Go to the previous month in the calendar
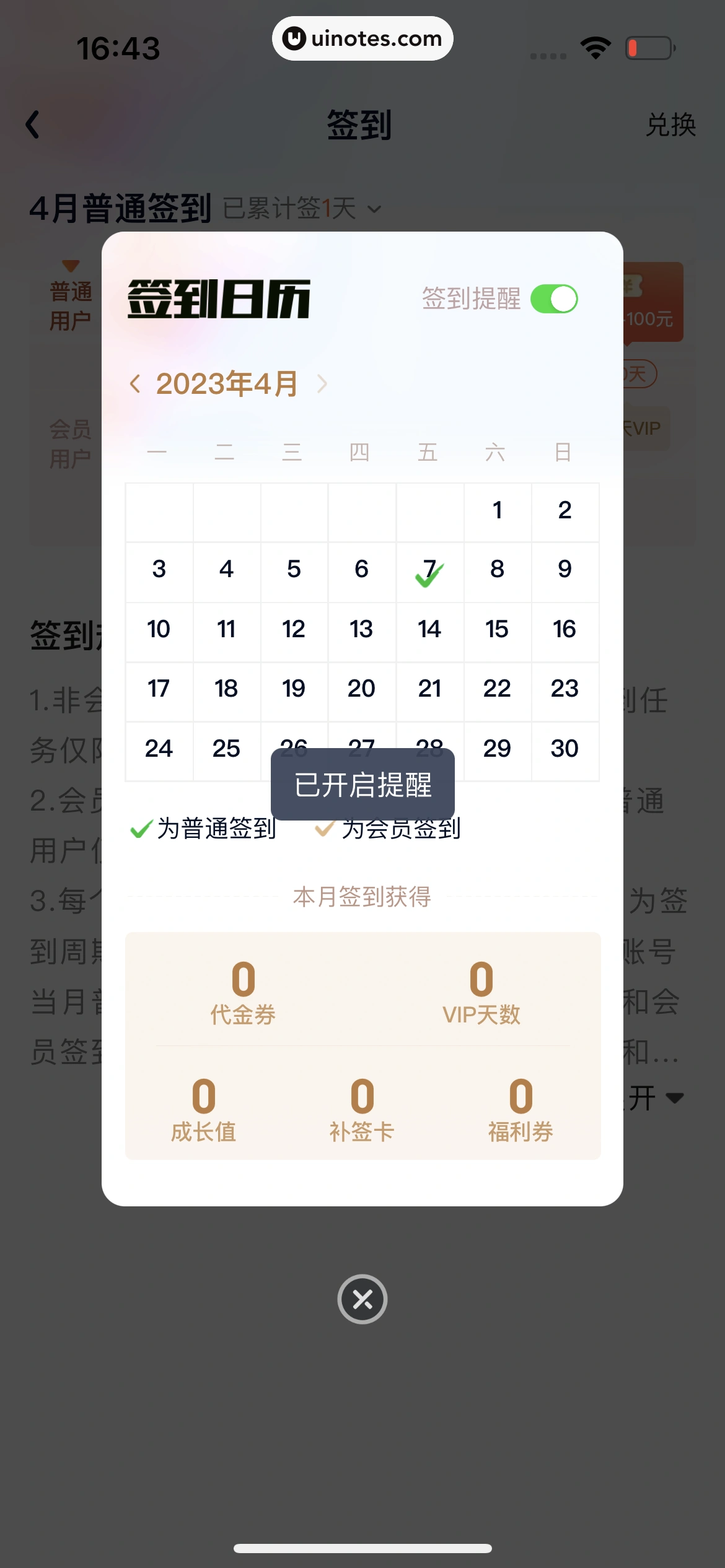 pyautogui.click(x=135, y=384)
